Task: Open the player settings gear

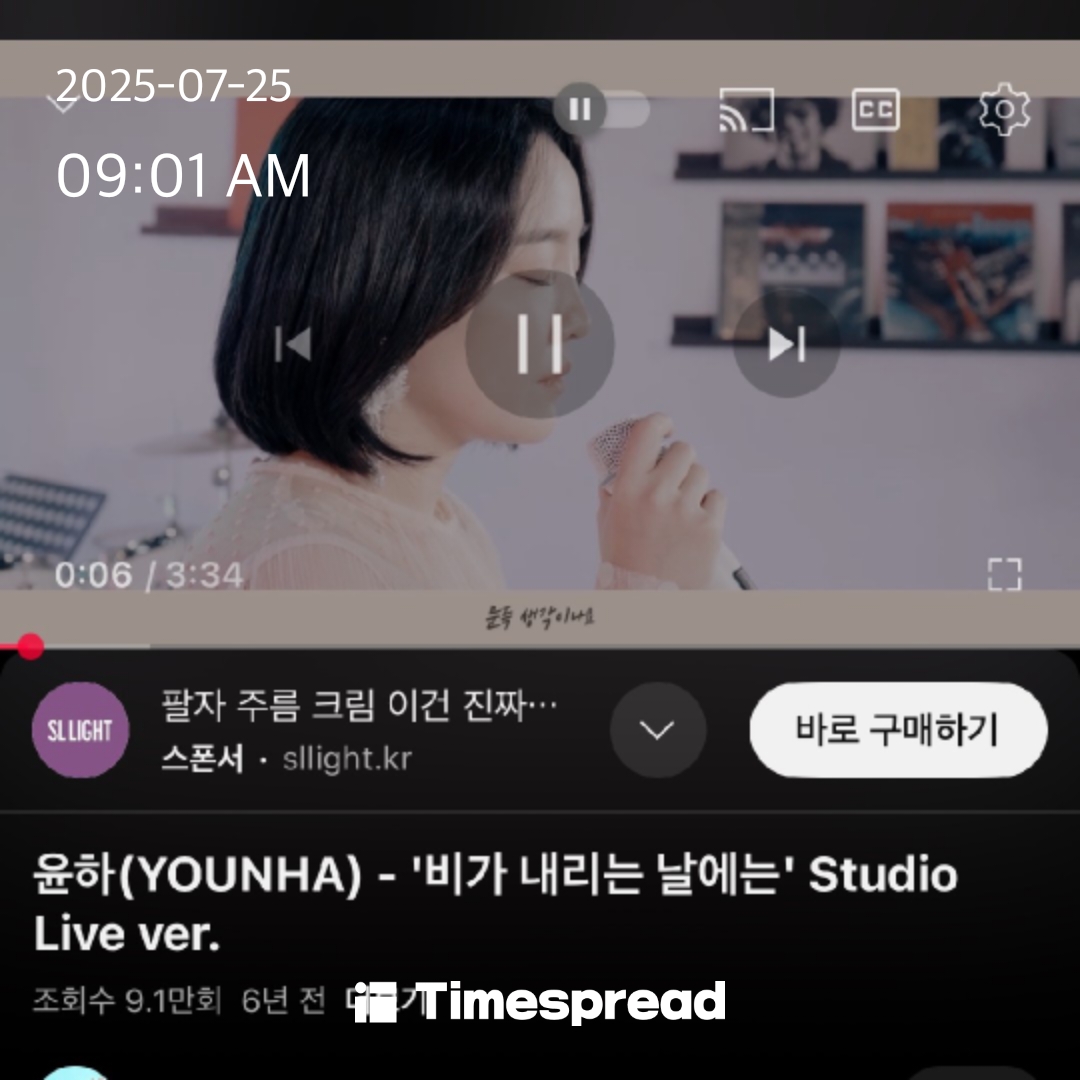Action: pos(1003,110)
